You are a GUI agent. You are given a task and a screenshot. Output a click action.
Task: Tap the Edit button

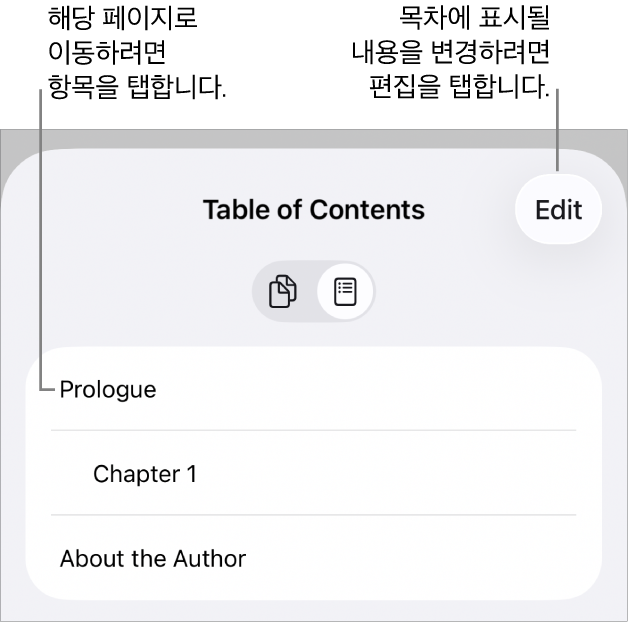(558, 210)
